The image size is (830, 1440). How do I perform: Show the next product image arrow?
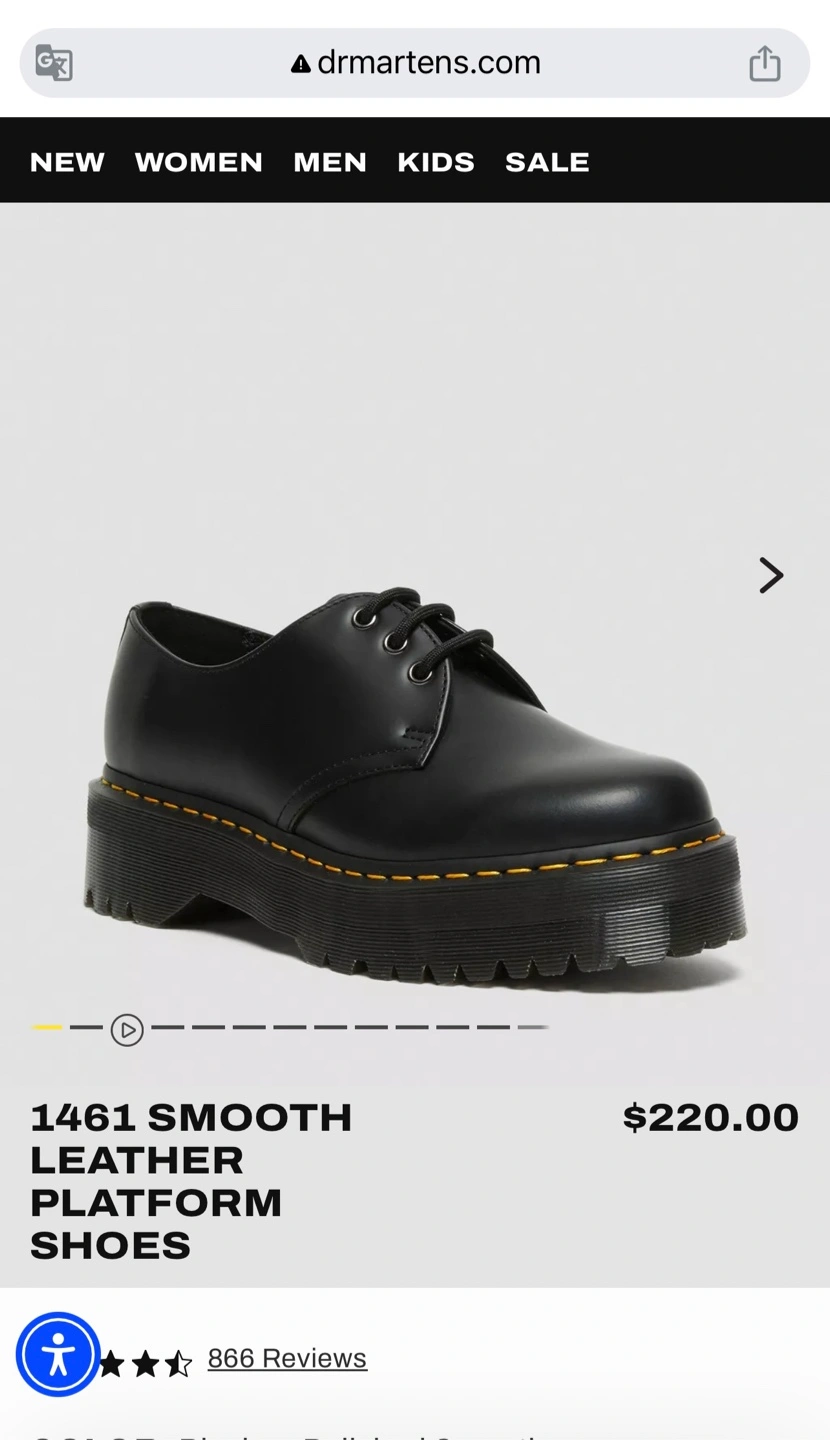pos(771,575)
